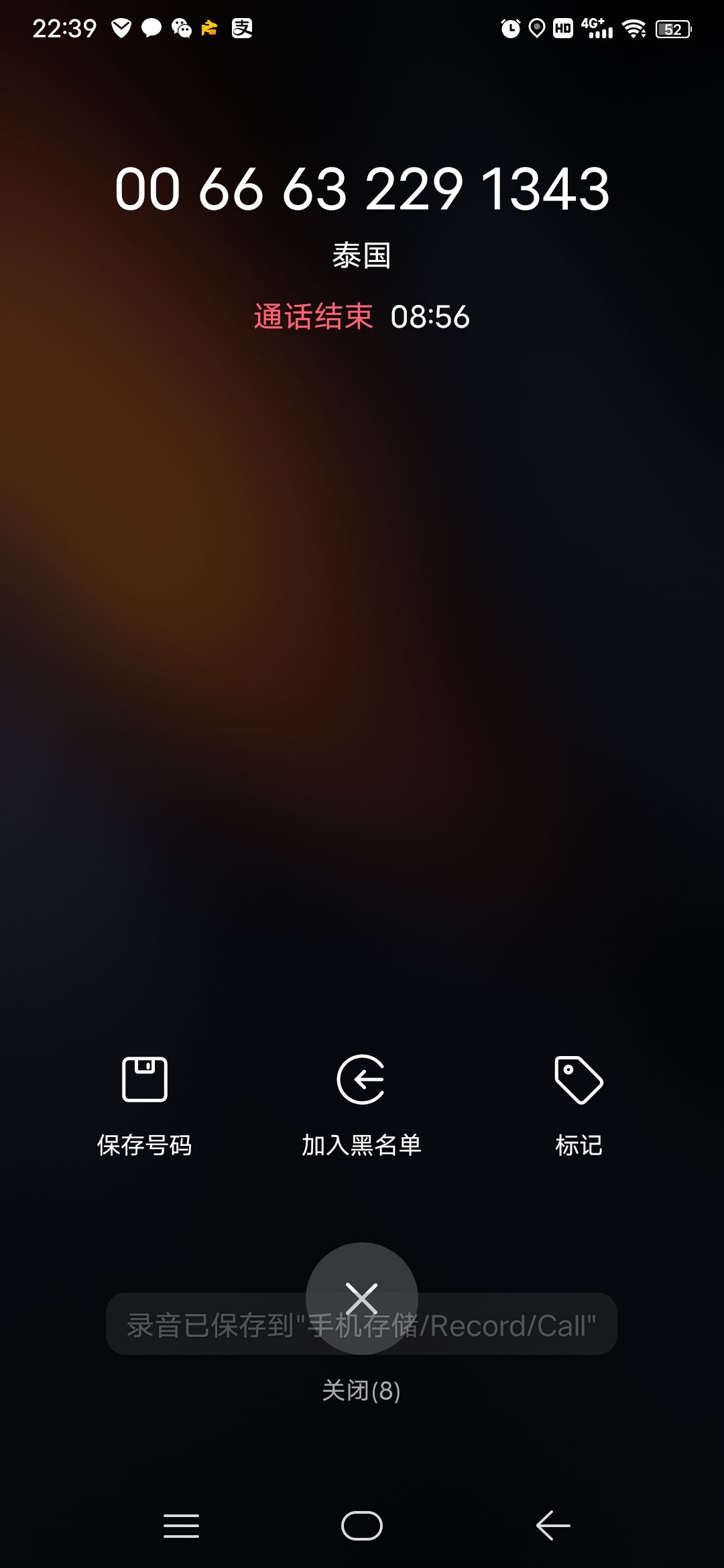Go to home screen via navigation bar
The image size is (724, 1568).
362,1526
